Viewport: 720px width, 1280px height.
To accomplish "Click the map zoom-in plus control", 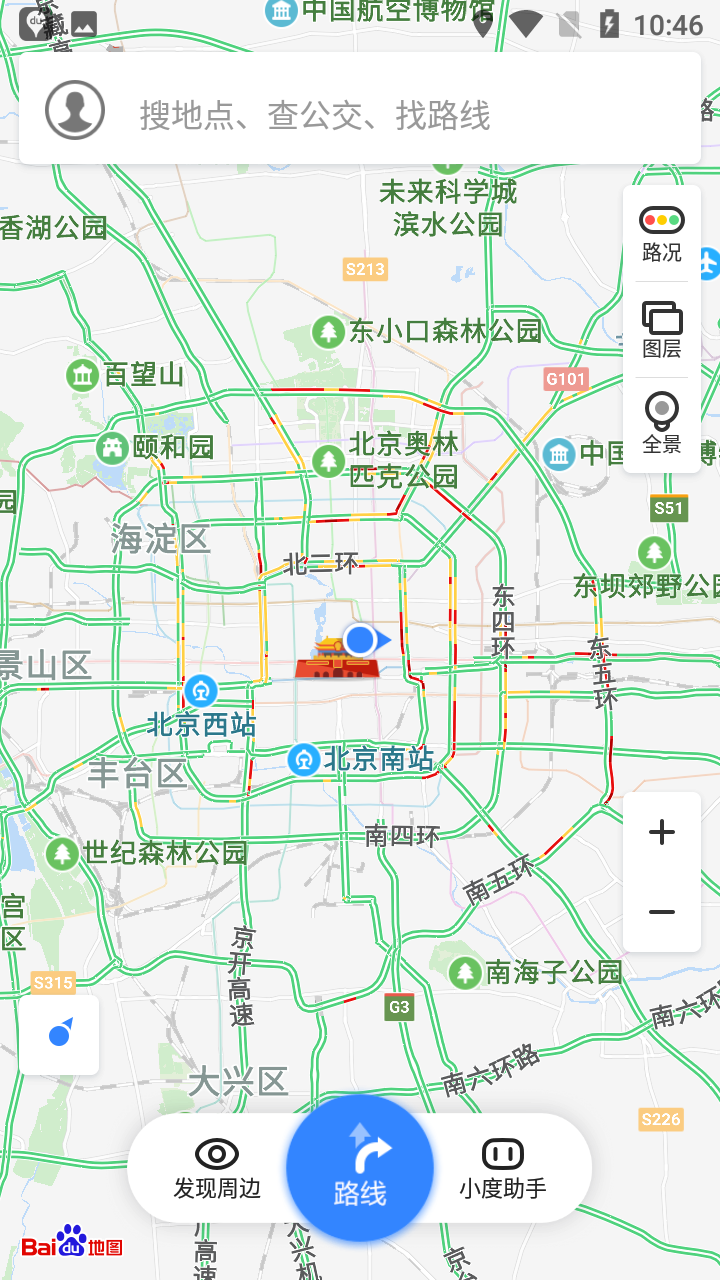I will [661, 832].
